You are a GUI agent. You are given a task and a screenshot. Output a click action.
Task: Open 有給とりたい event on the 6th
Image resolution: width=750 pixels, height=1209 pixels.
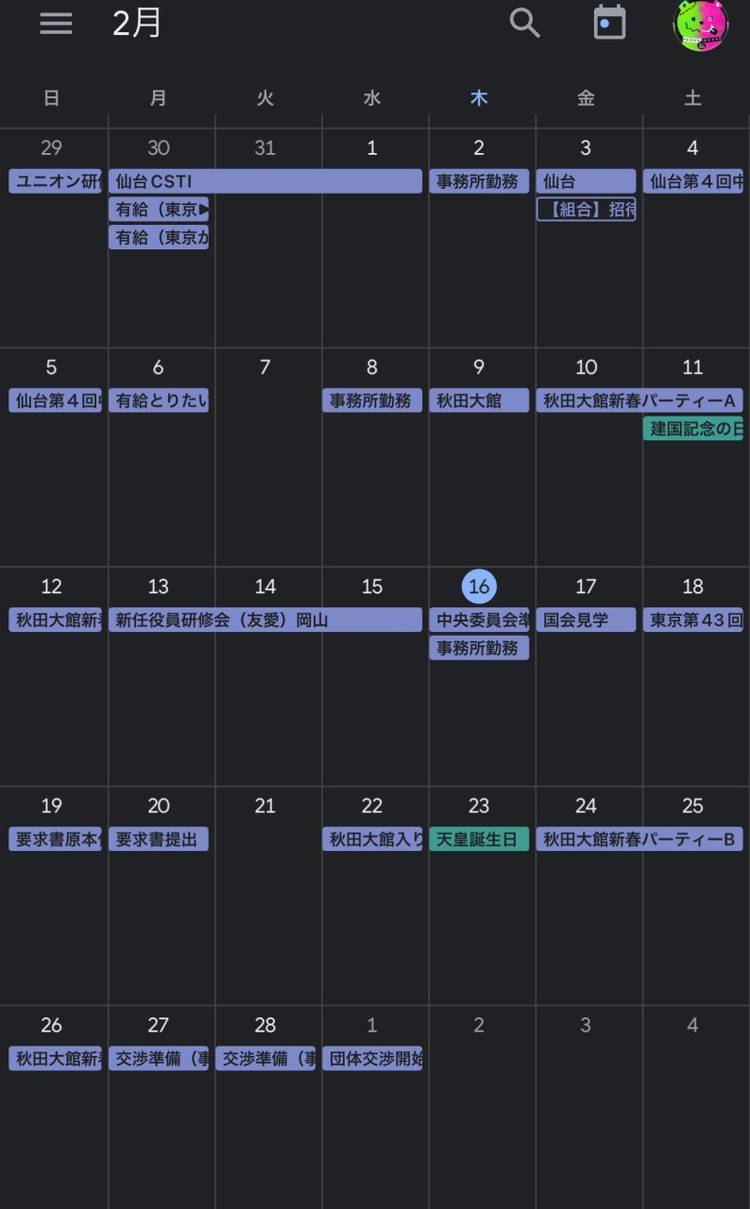click(x=158, y=400)
